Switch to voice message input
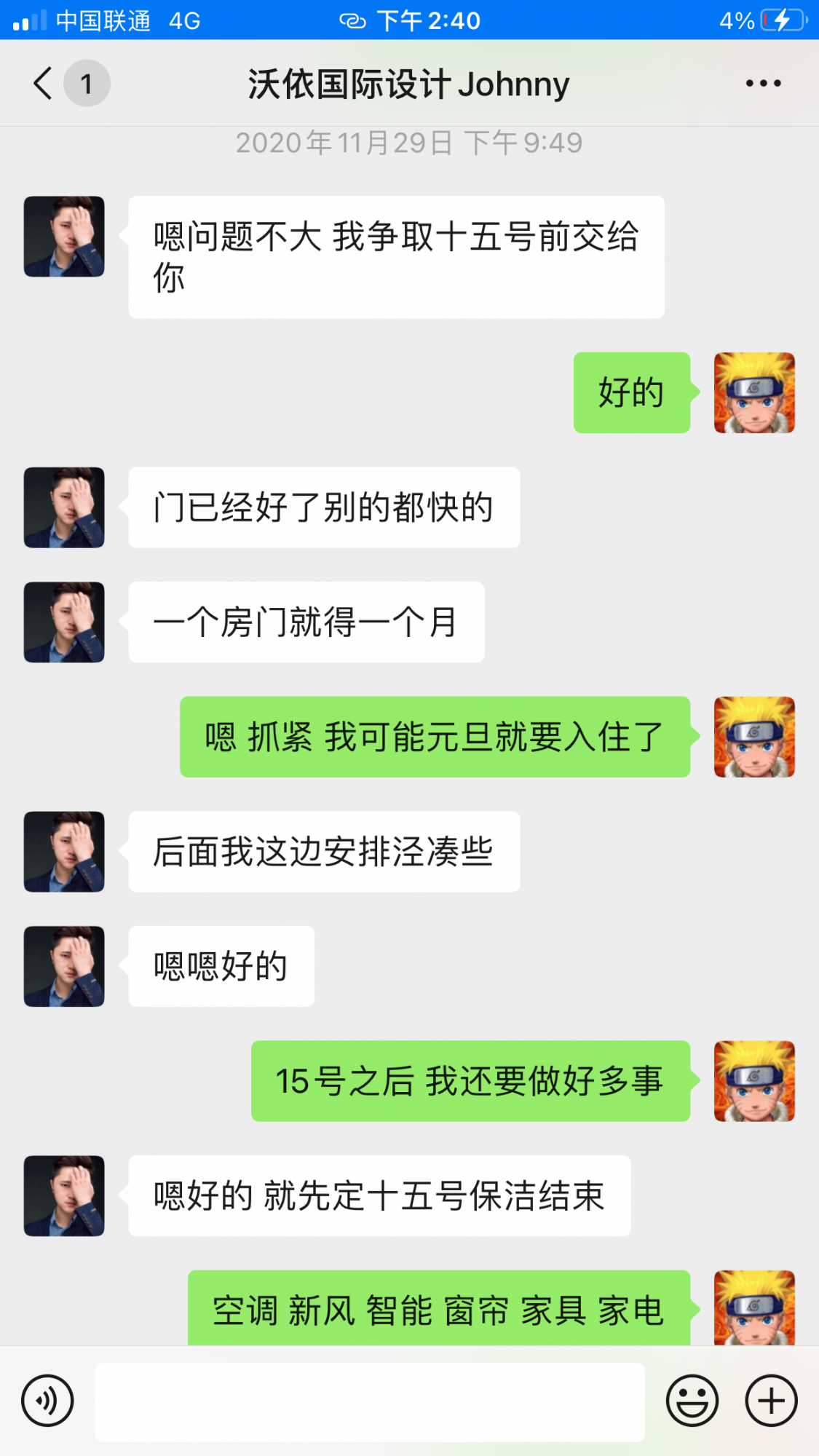The width and height of the screenshot is (819, 1456). point(47,1401)
